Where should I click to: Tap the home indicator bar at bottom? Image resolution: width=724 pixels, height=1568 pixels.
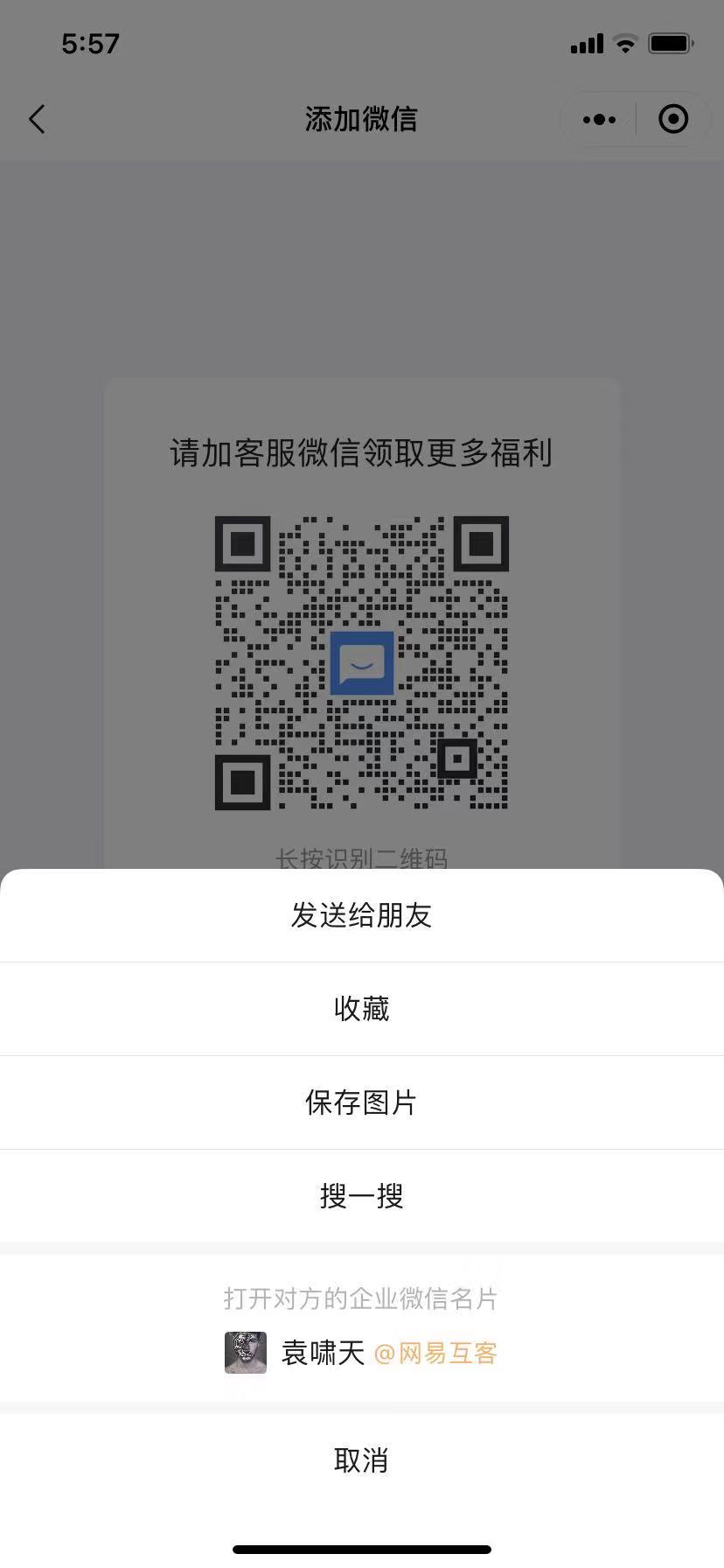[x=362, y=1547]
